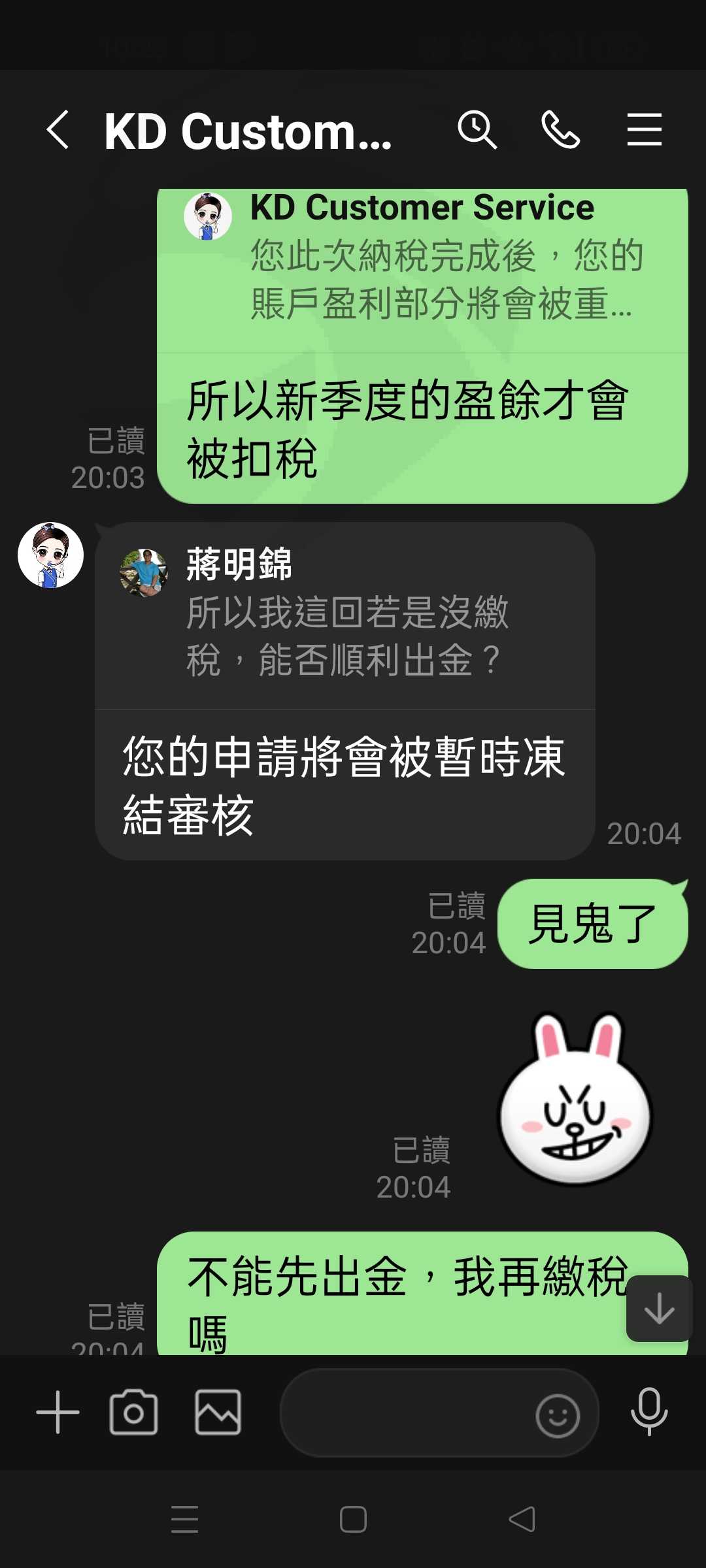
Task: Record a voice message with the microphone
Action: click(649, 1412)
